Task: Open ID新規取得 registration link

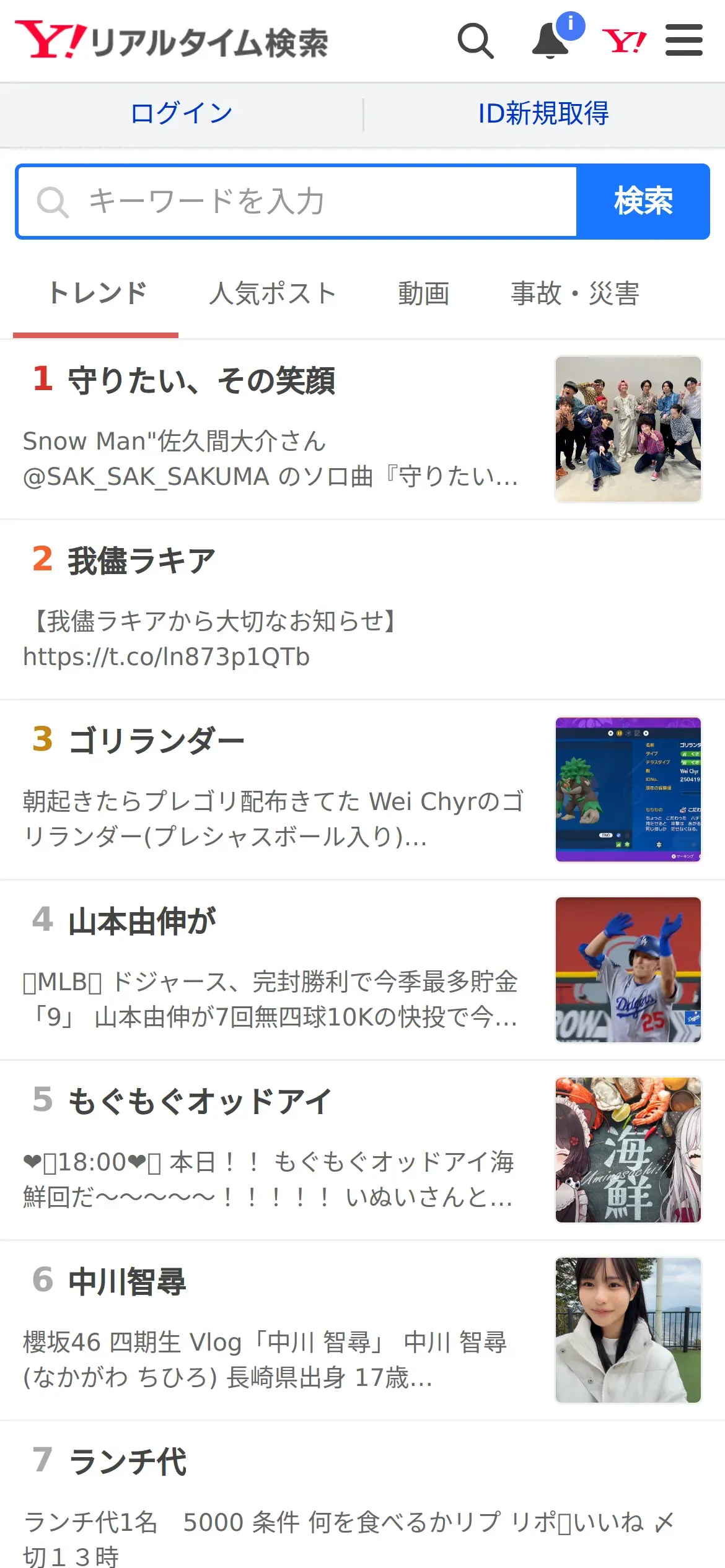Action: (543, 113)
